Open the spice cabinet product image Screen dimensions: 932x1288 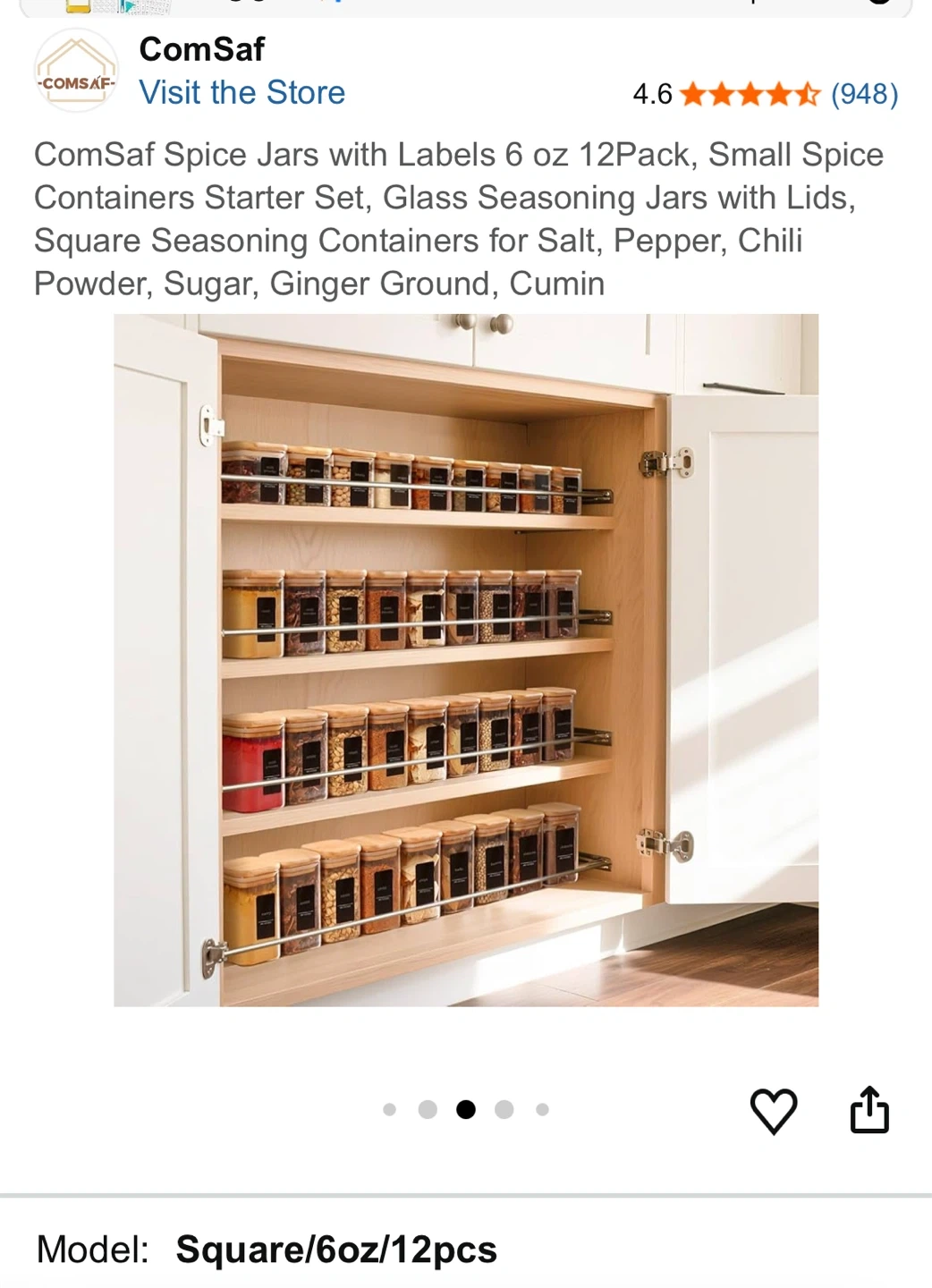click(x=465, y=660)
